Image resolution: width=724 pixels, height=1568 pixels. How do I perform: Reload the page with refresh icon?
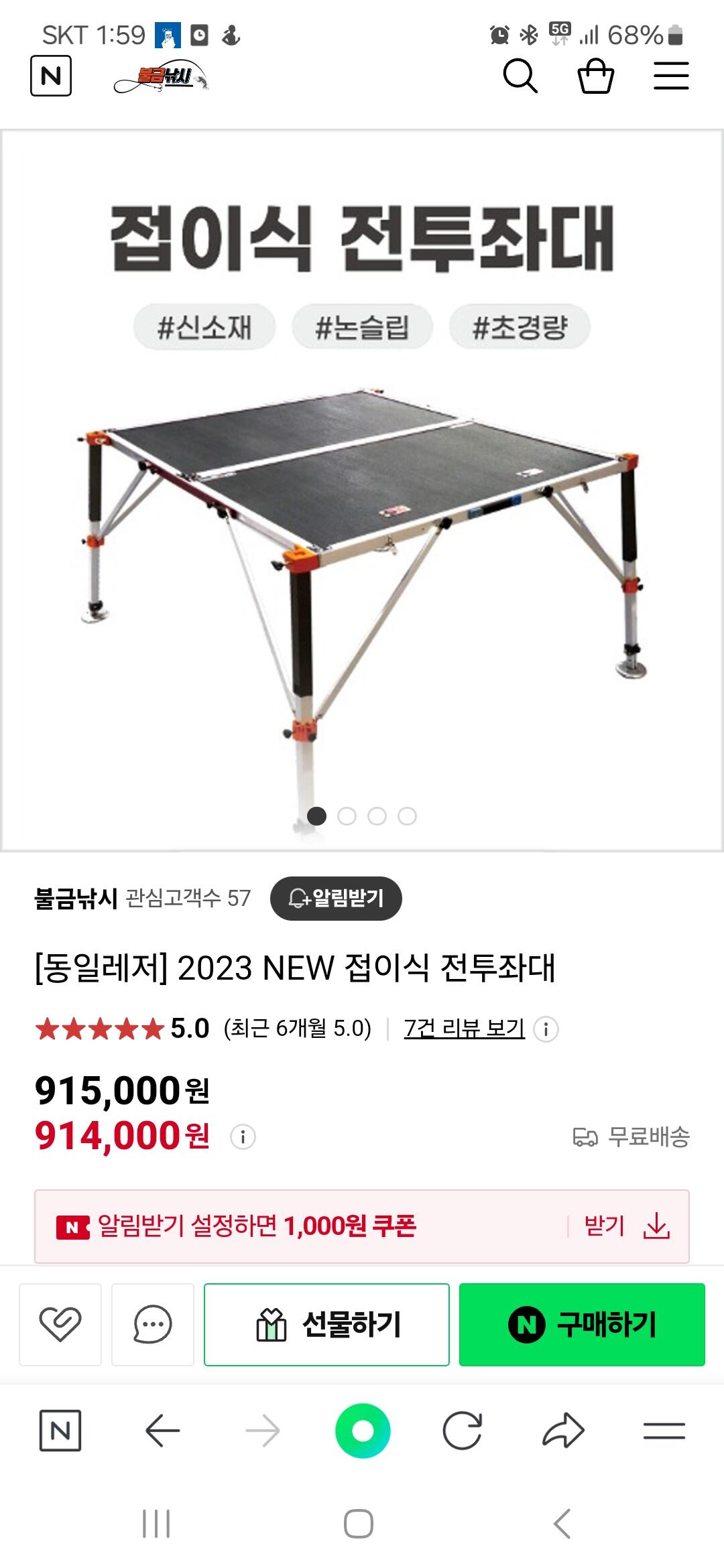pyautogui.click(x=463, y=1431)
